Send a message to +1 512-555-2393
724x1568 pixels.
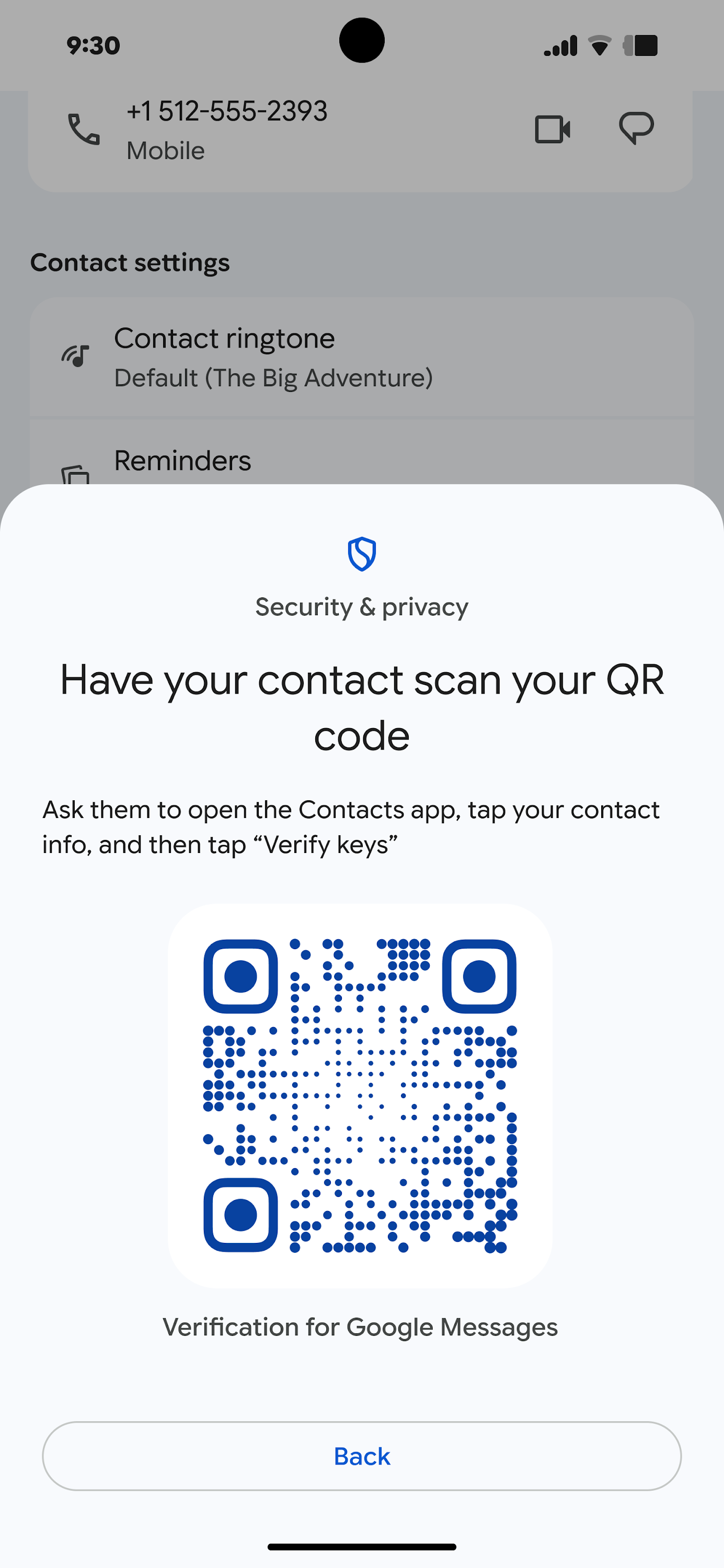click(x=636, y=129)
